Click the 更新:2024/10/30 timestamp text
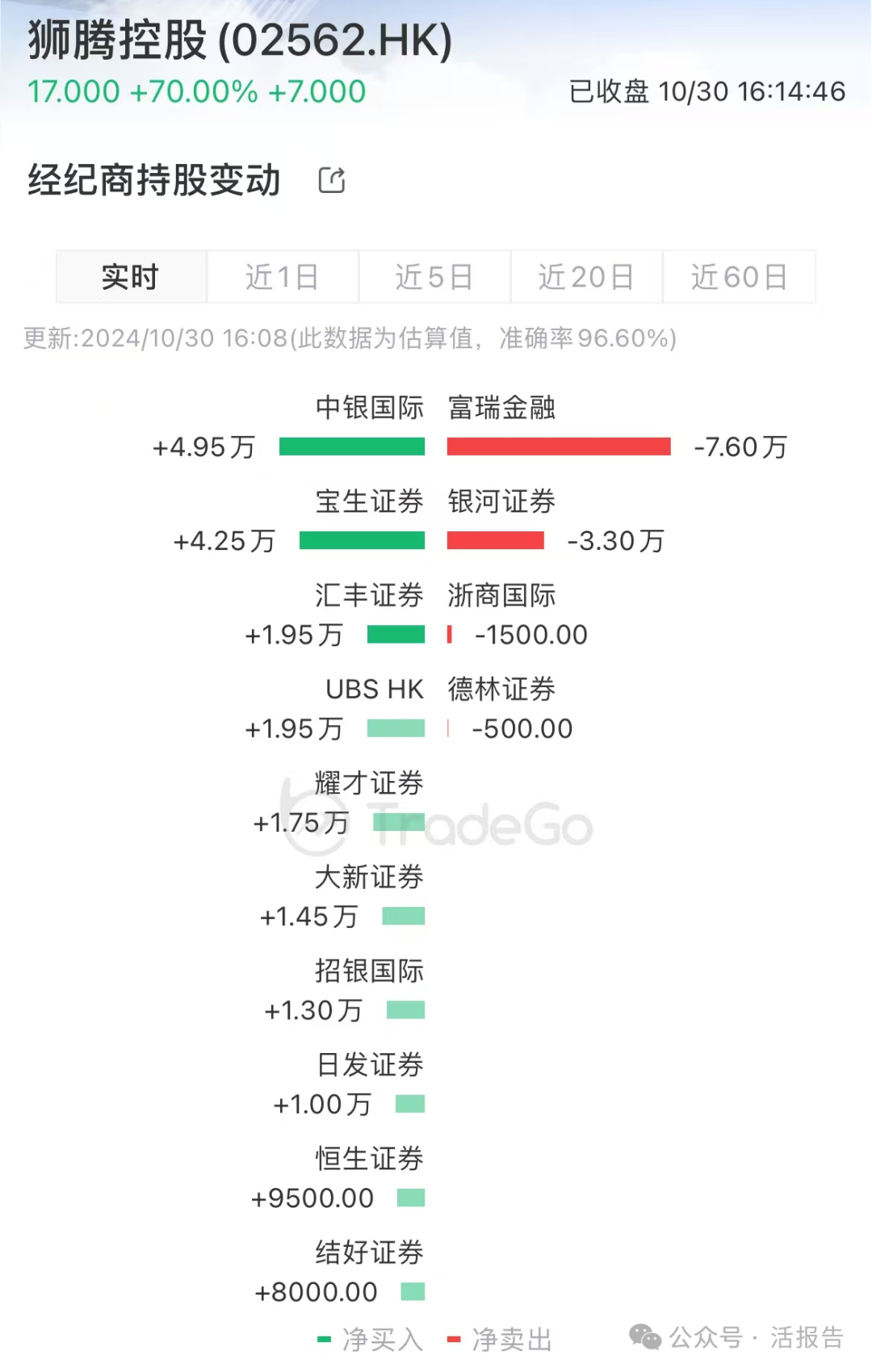 pos(347,339)
